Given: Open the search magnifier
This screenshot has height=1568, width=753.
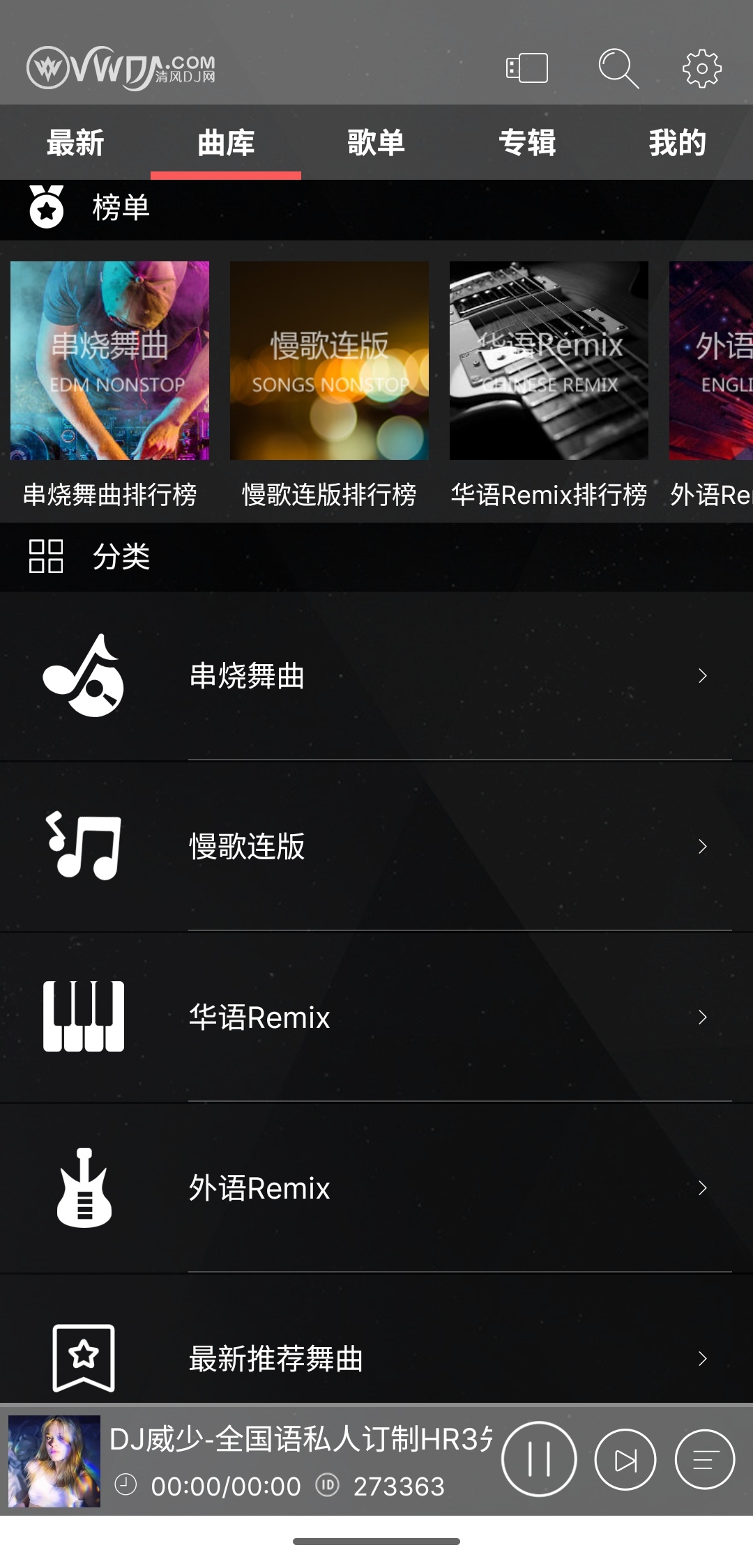Looking at the screenshot, I should [x=618, y=68].
